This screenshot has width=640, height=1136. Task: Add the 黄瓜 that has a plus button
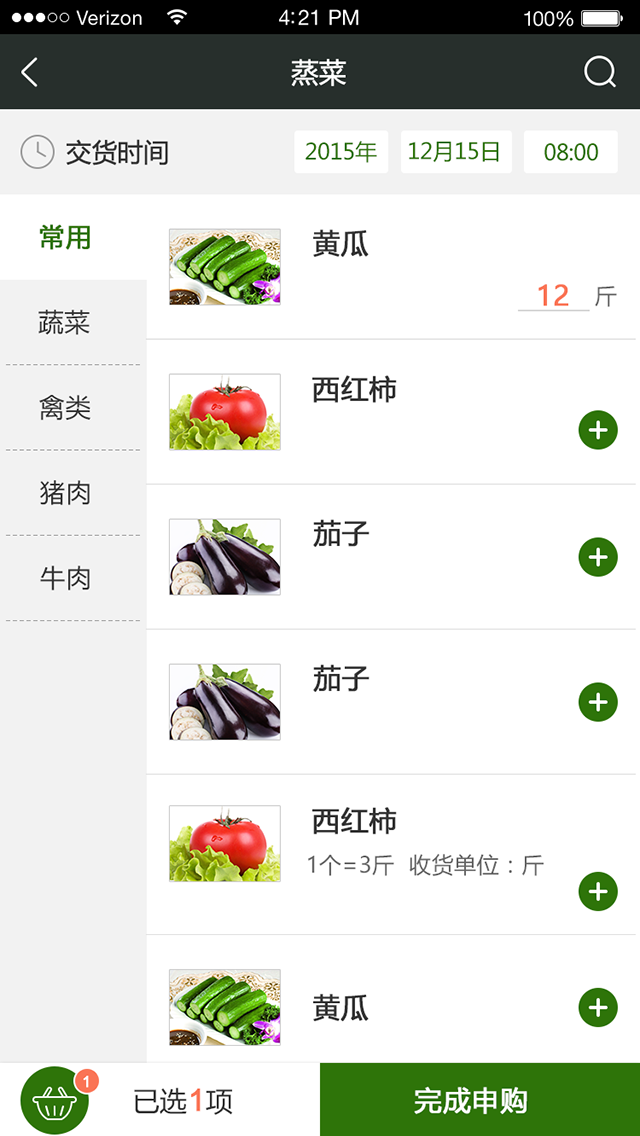pyautogui.click(x=598, y=1007)
